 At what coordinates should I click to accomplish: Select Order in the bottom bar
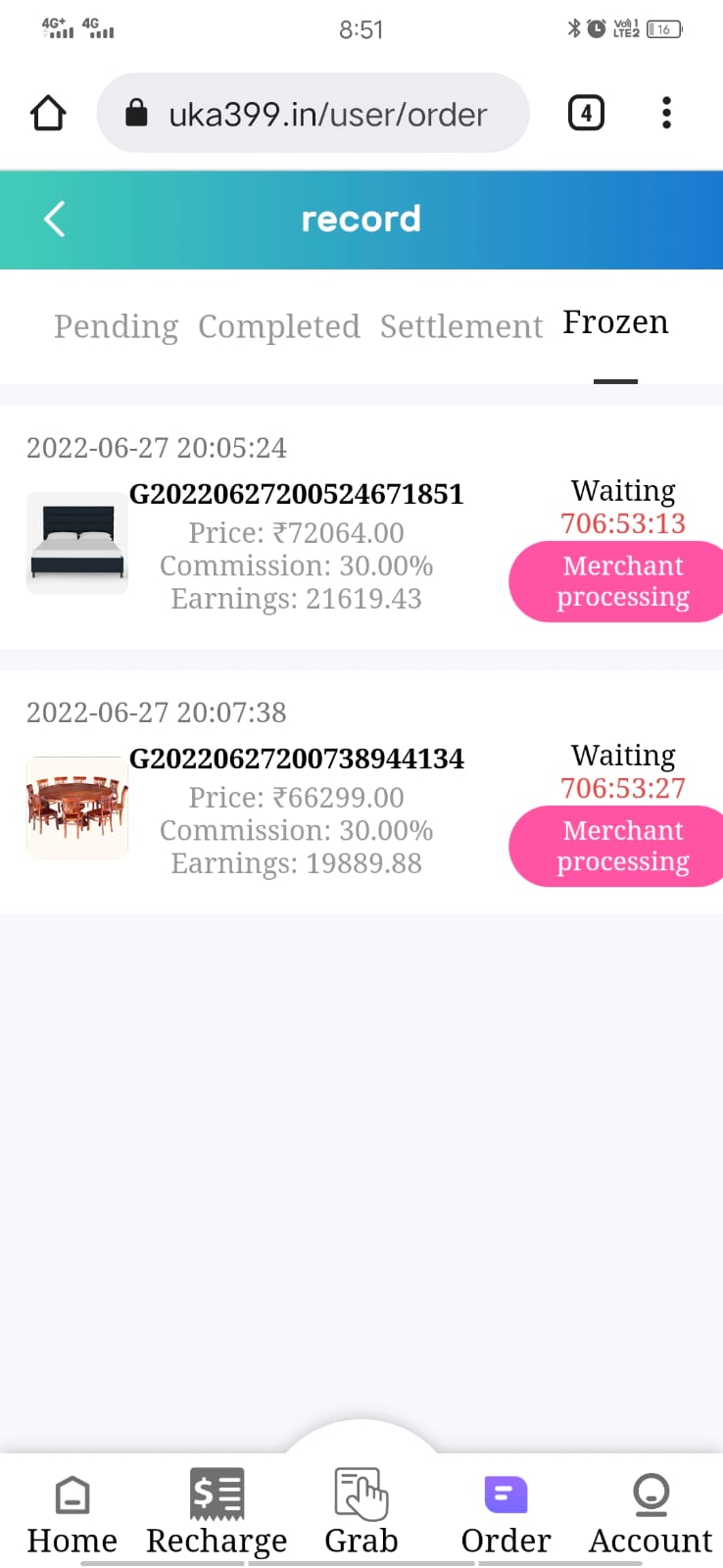pos(506,1513)
